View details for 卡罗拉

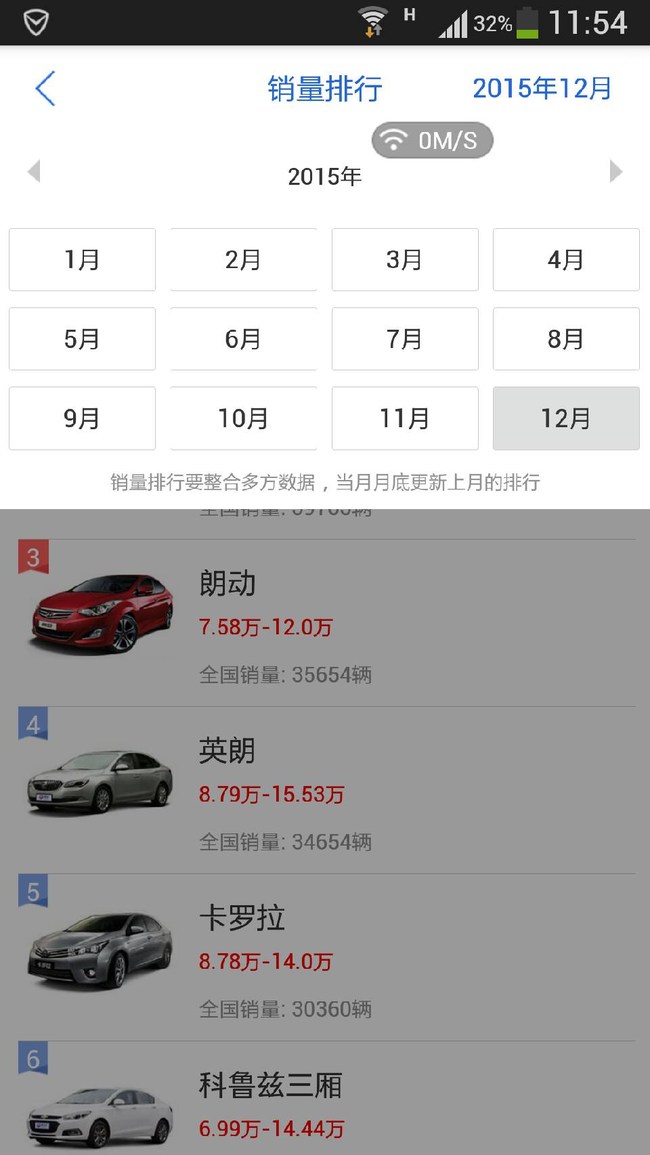pyautogui.click(x=325, y=958)
